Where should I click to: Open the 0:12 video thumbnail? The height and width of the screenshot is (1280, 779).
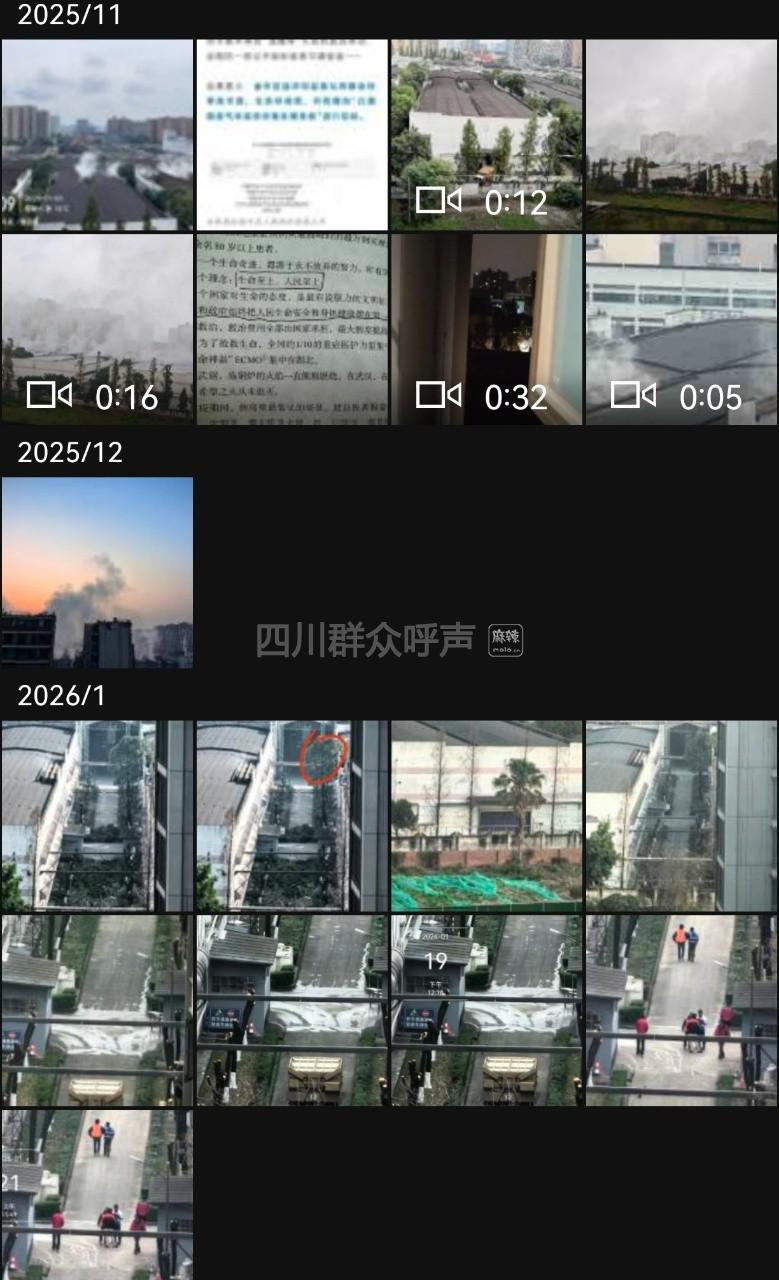(x=486, y=135)
